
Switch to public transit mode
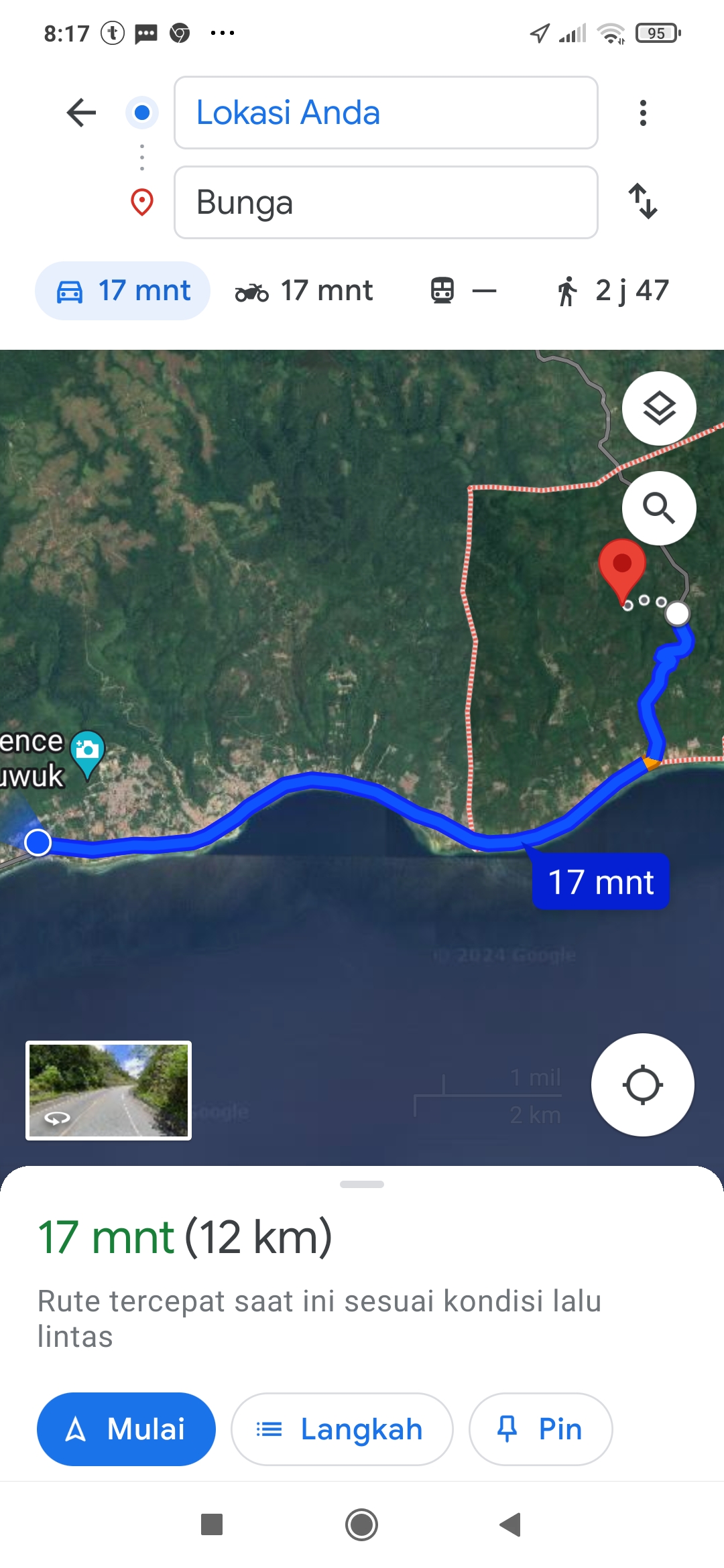pos(463,291)
